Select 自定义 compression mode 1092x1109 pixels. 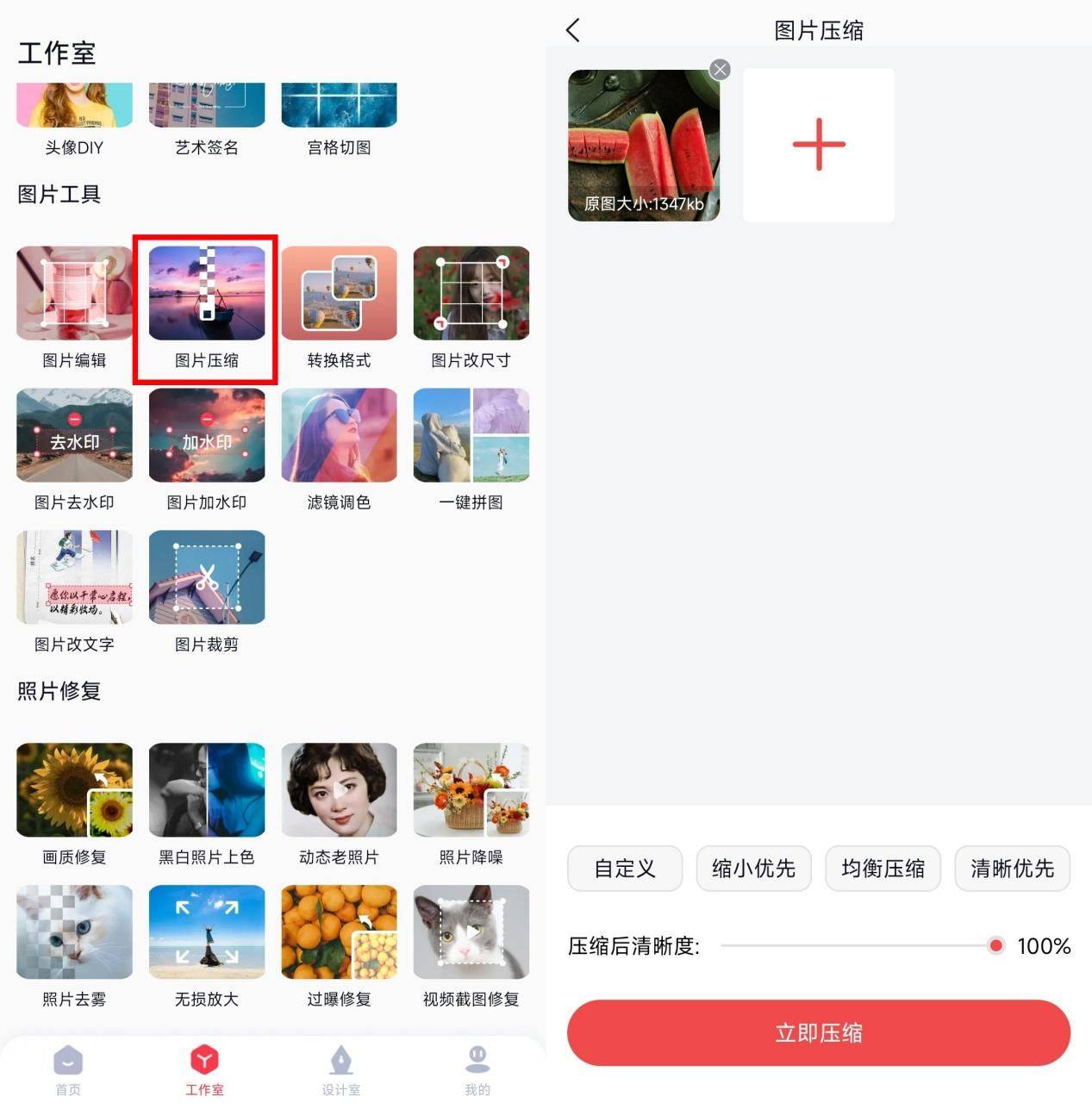[625, 868]
